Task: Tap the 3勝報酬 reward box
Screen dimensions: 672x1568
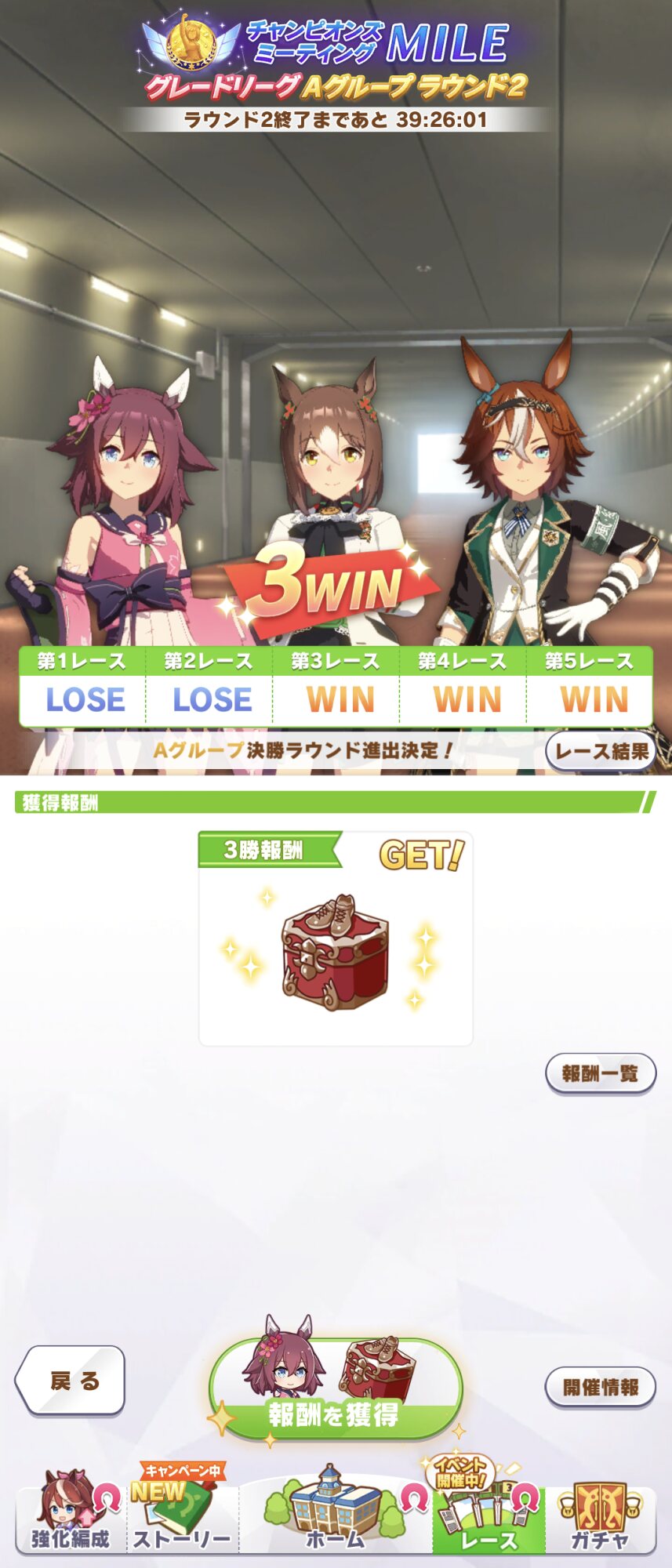Action: pos(336,950)
